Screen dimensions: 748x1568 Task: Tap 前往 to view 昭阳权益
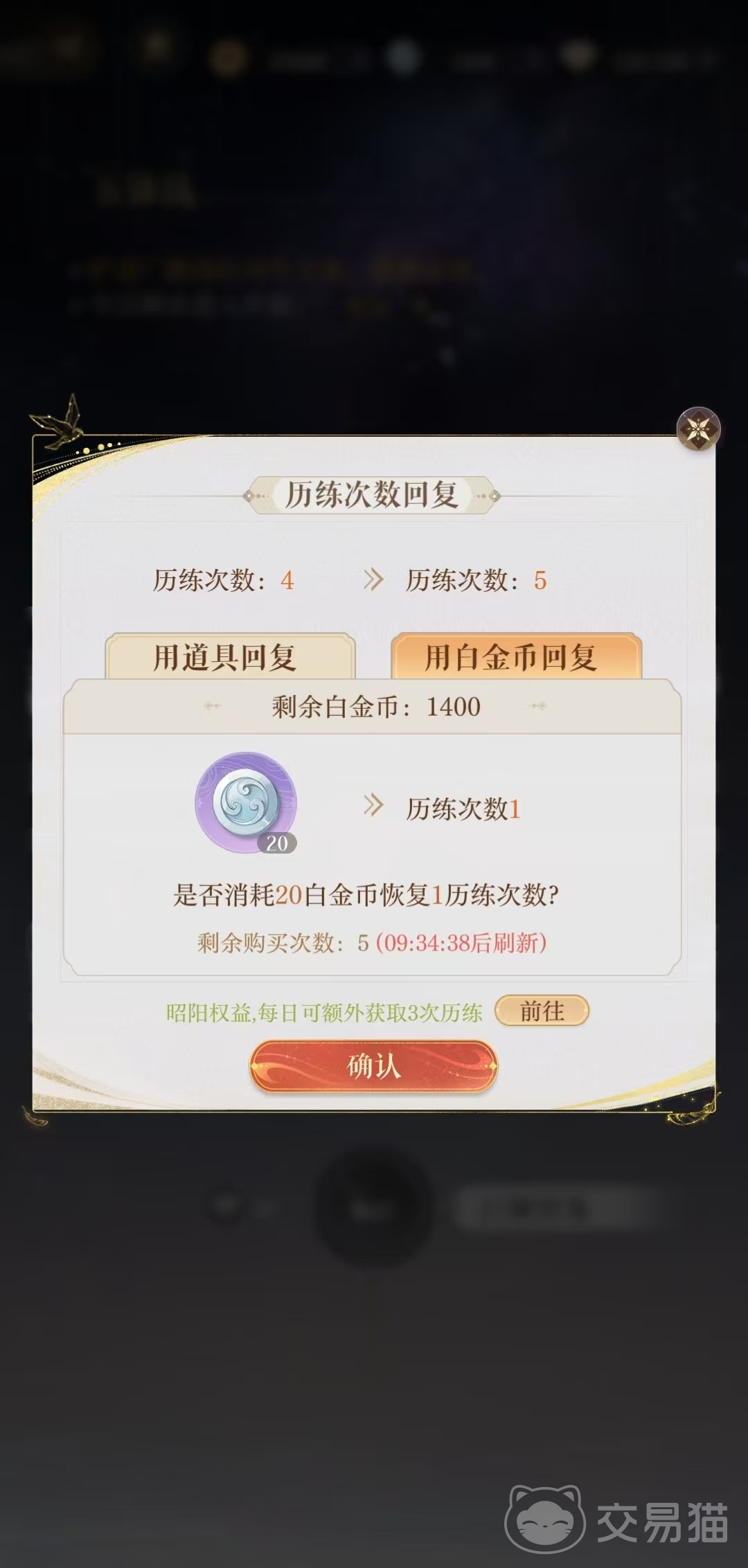pos(542,1011)
